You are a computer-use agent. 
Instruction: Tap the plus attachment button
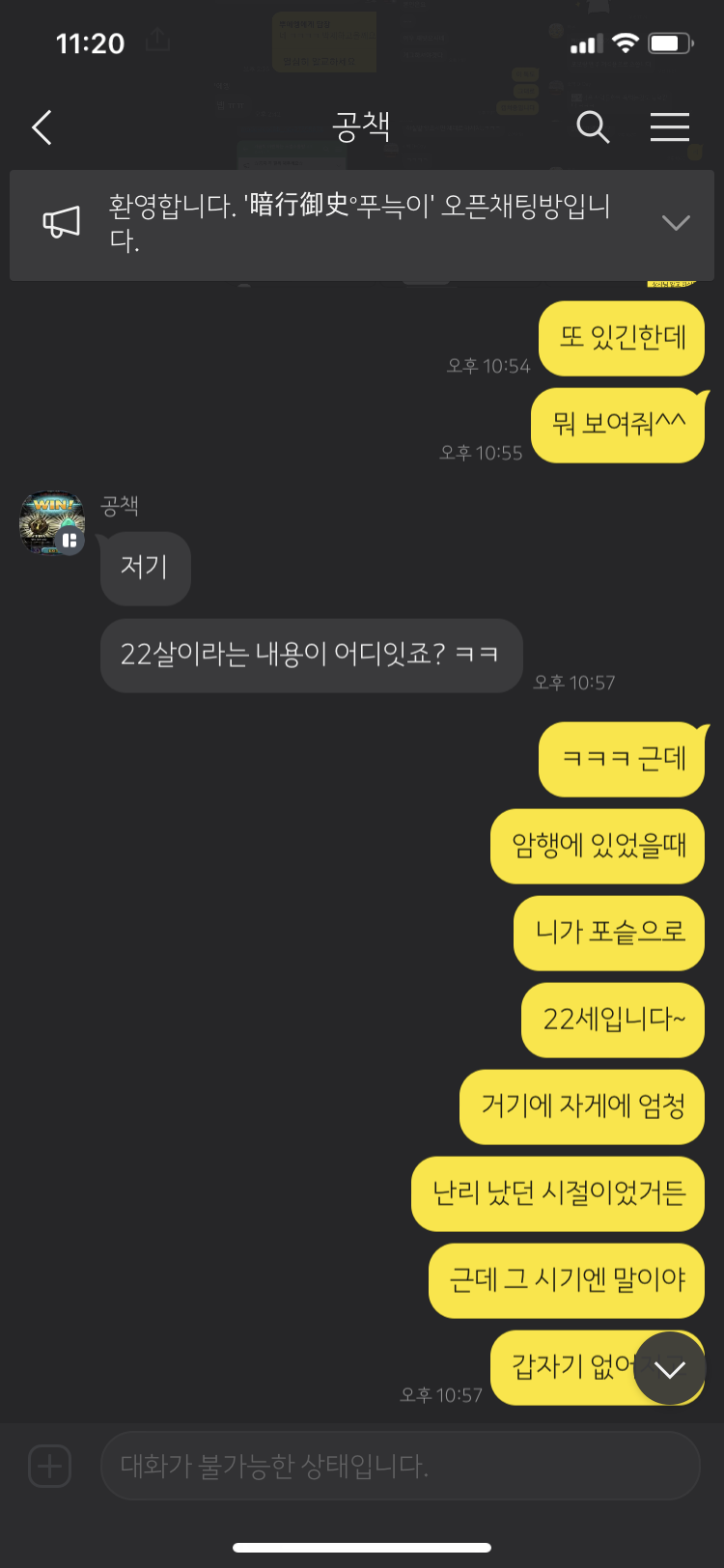click(49, 1466)
